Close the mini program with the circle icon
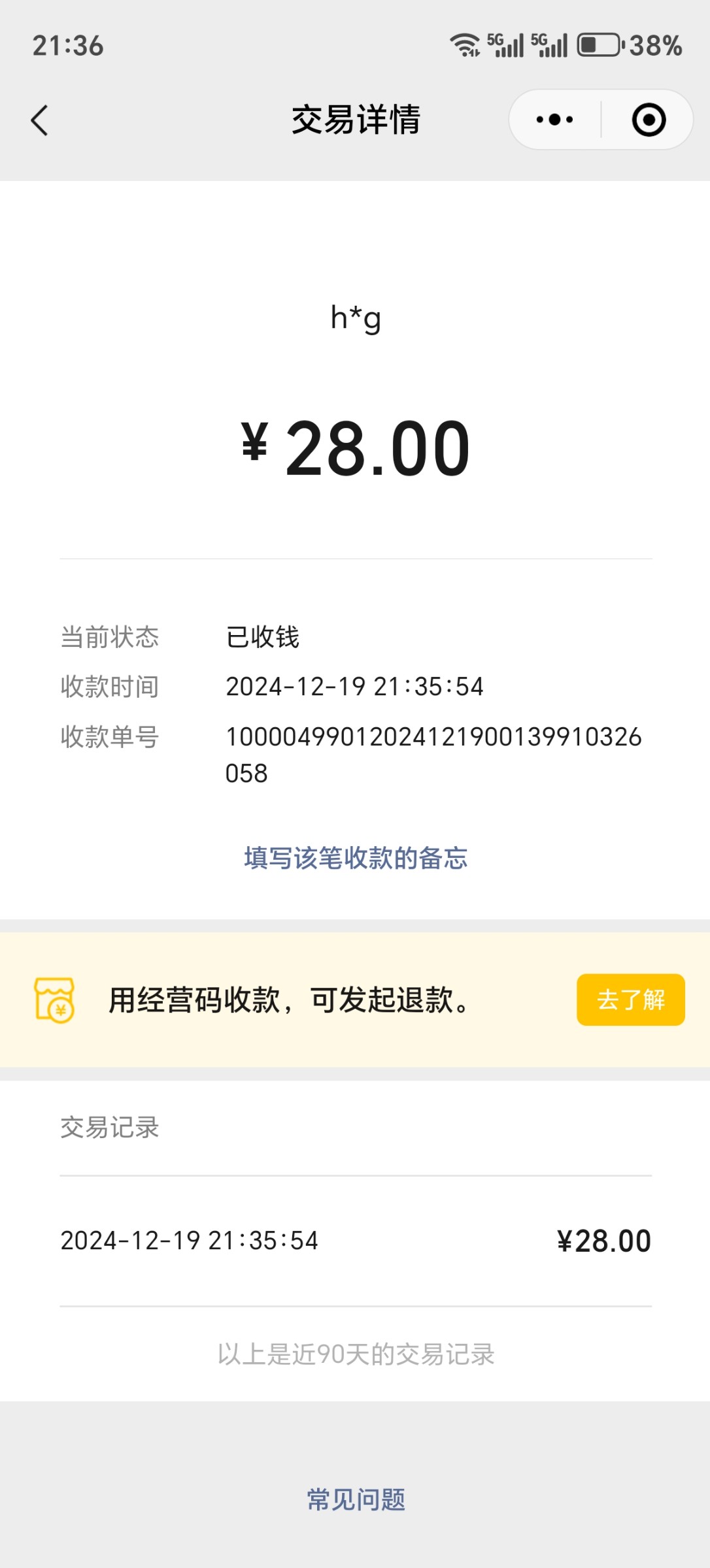The width and height of the screenshot is (710, 1568). [649, 120]
